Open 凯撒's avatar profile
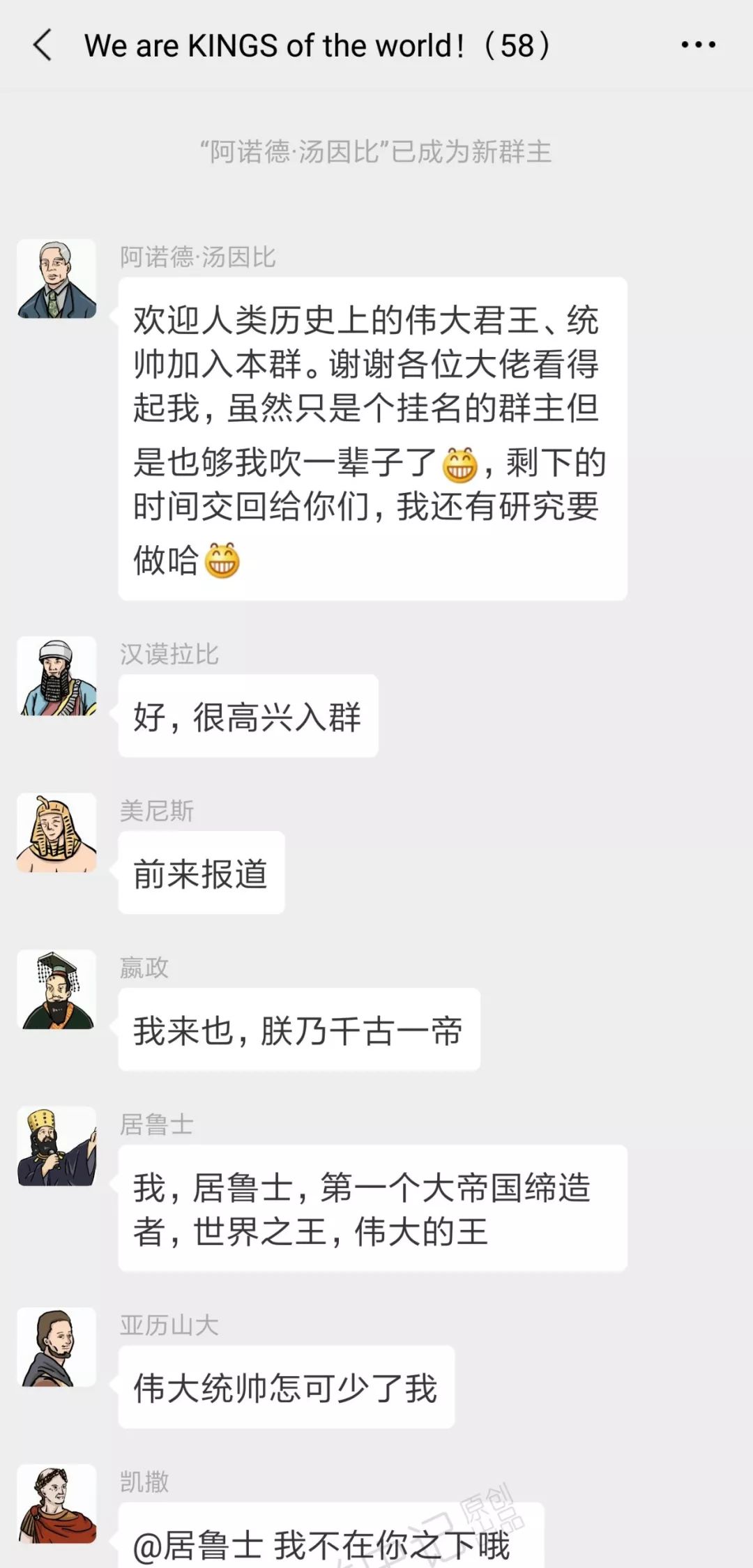Image resolution: width=753 pixels, height=1568 pixels. [x=56, y=1504]
